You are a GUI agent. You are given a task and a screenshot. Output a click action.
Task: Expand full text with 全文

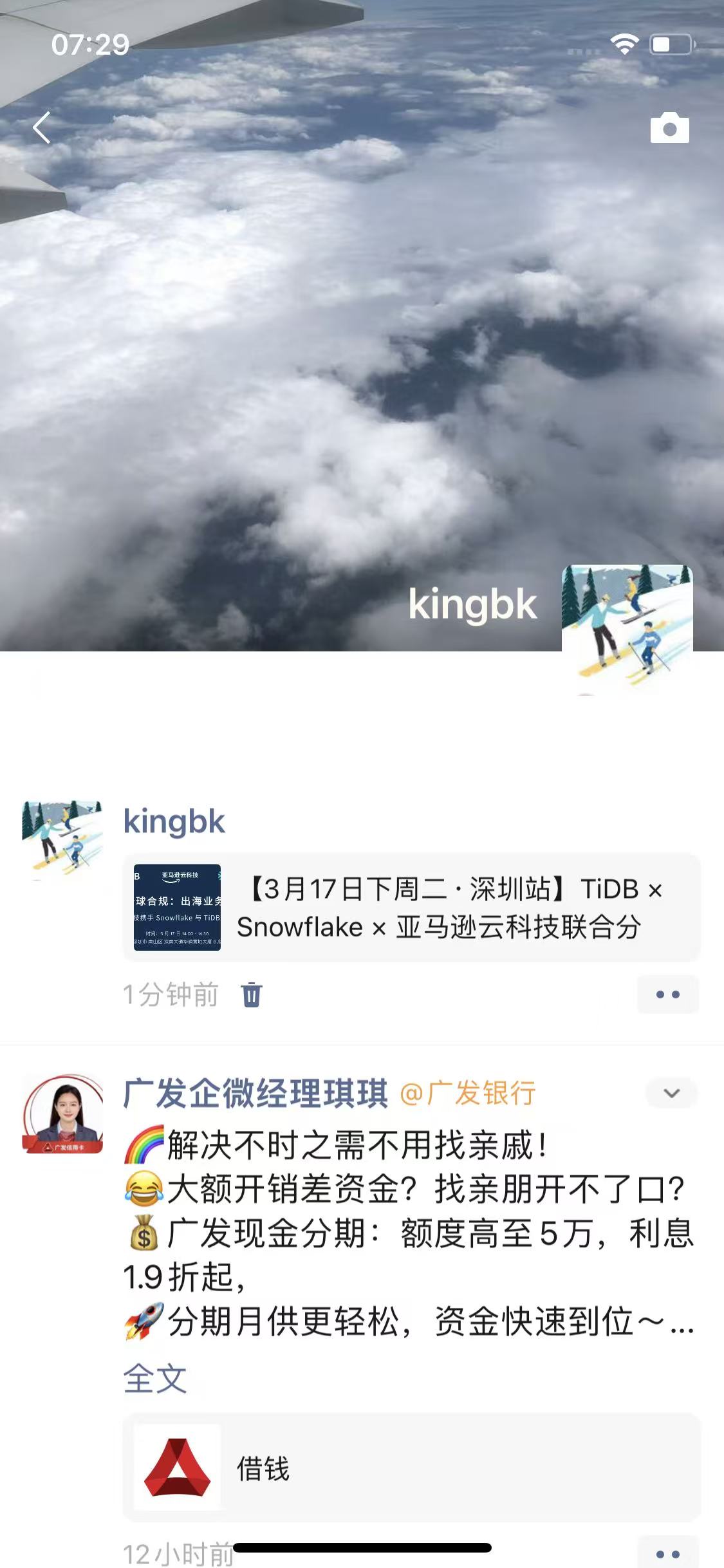154,1379
